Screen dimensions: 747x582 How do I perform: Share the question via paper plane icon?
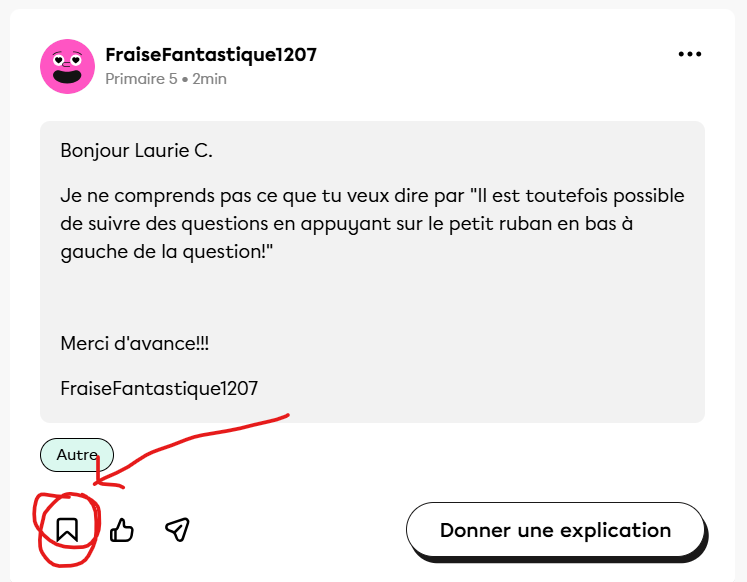point(177,530)
